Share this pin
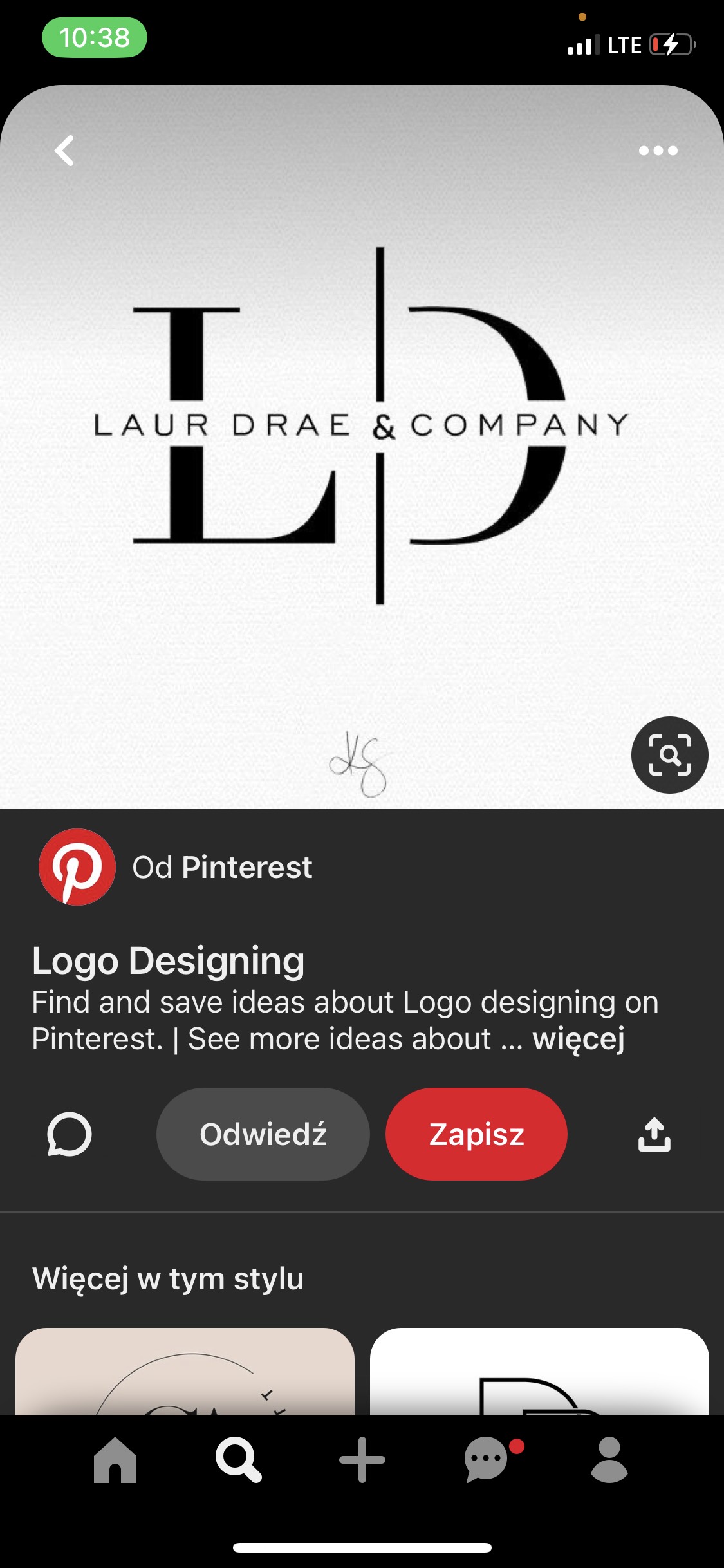Image resolution: width=724 pixels, height=1568 pixels. tap(654, 1134)
